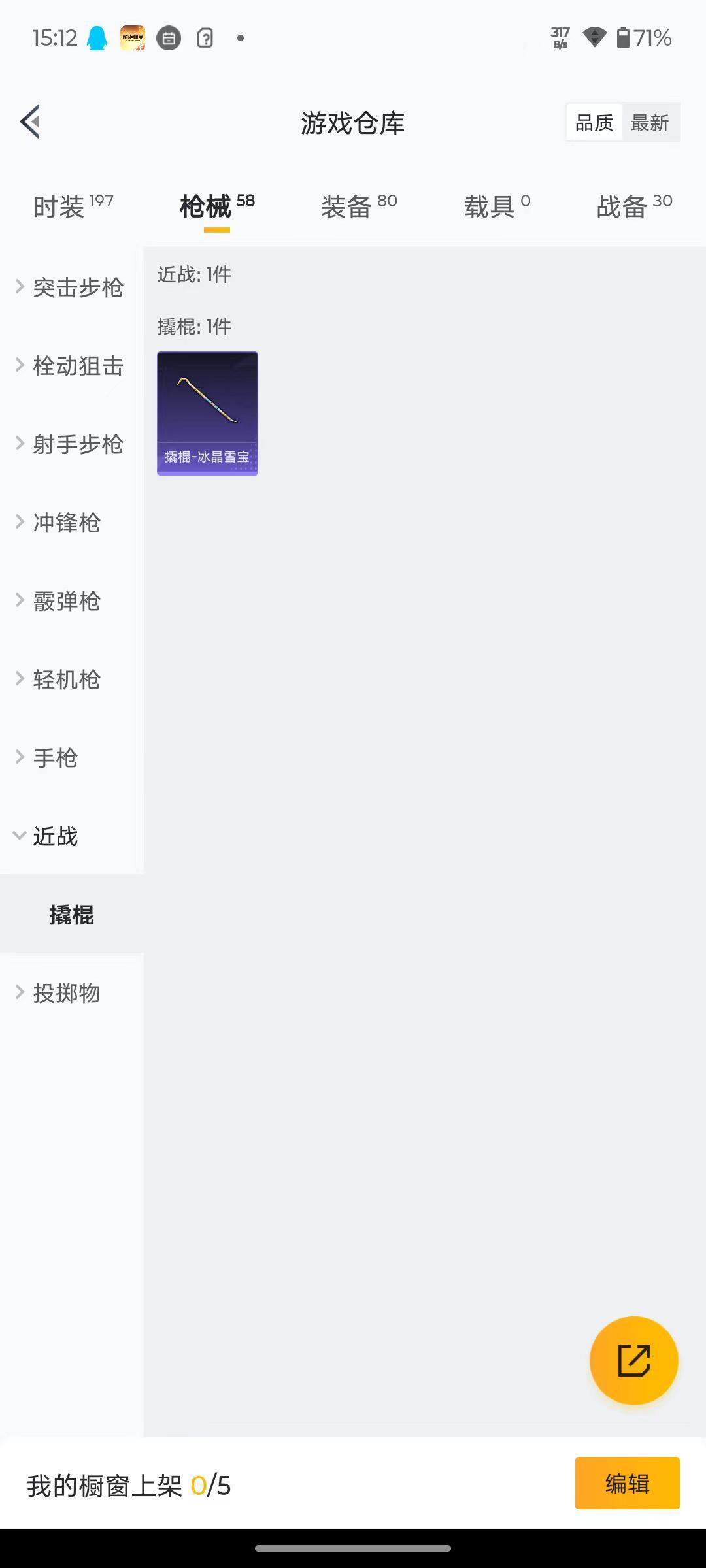The width and height of the screenshot is (706, 1568).
Task: Enable the 品质 sorting option
Action: click(x=592, y=122)
